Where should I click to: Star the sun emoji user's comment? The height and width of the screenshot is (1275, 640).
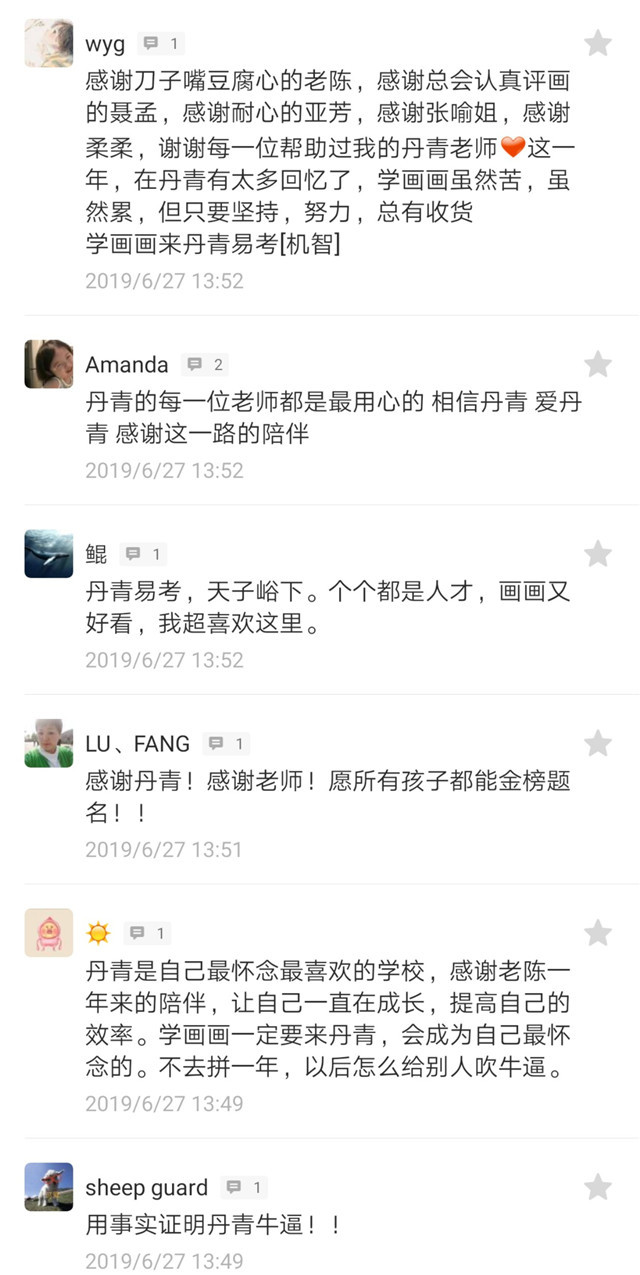pyautogui.click(x=597, y=933)
